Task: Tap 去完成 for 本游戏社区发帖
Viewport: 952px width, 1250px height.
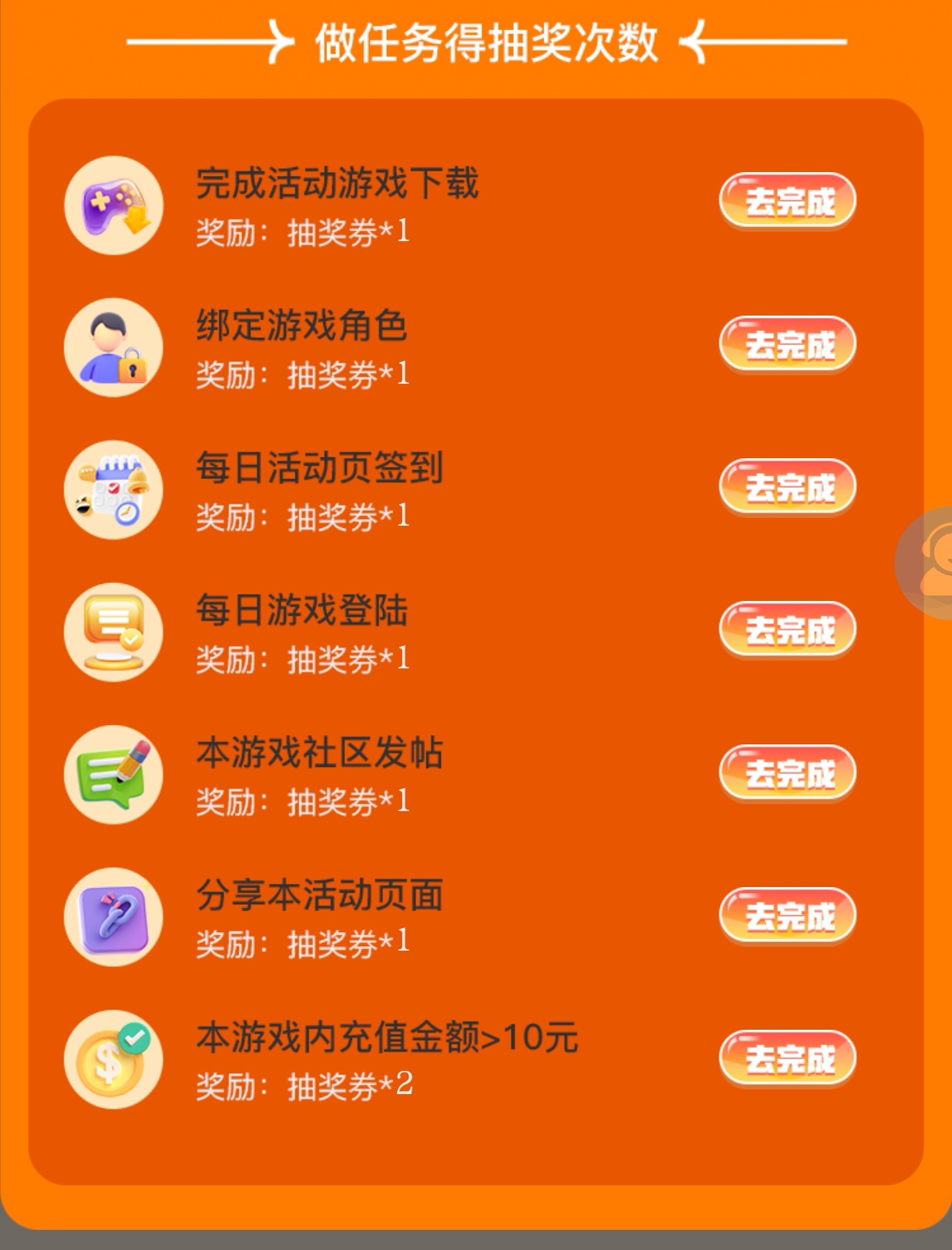Action: click(788, 773)
